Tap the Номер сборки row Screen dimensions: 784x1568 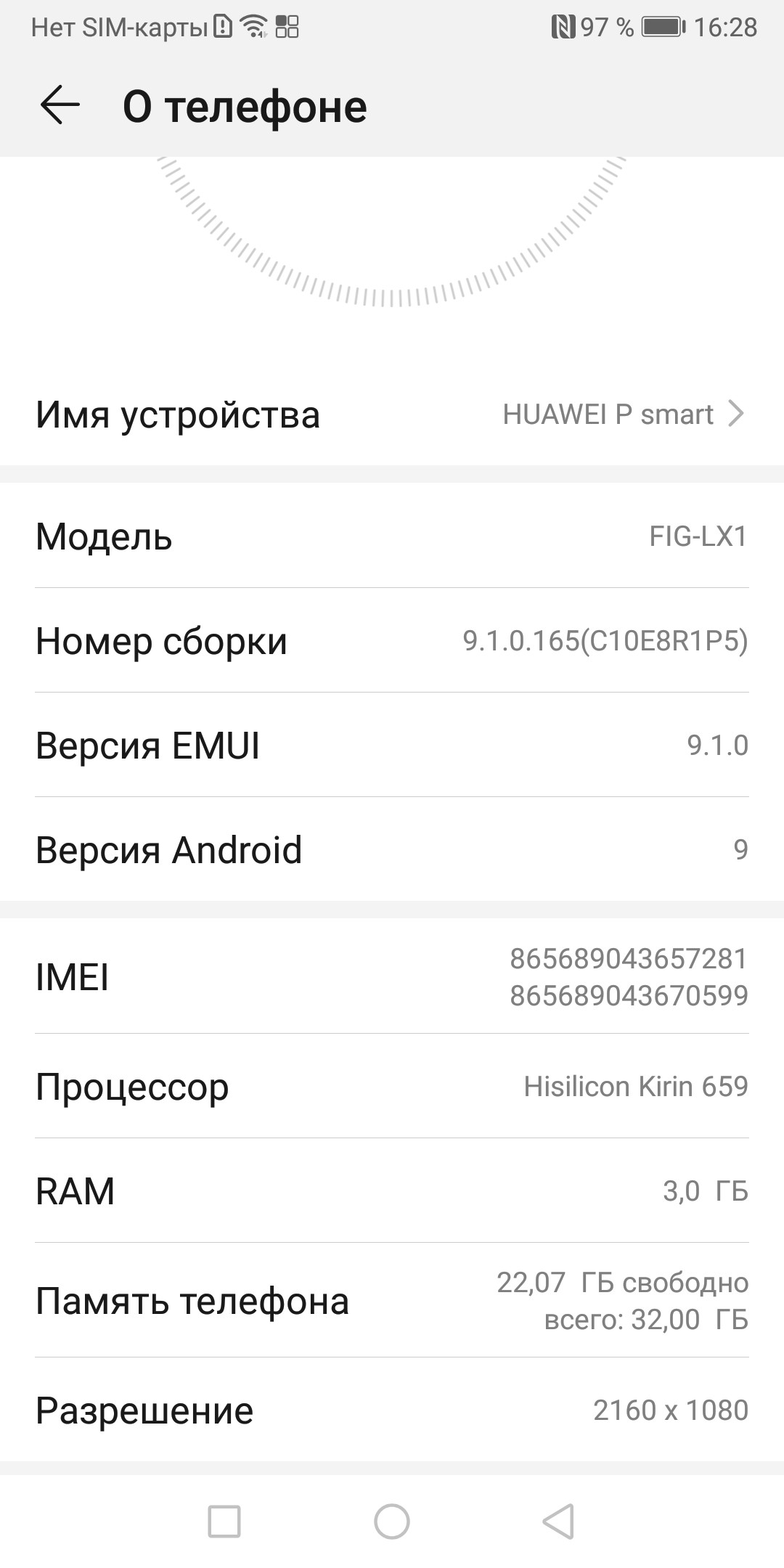click(x=392, y=641)
